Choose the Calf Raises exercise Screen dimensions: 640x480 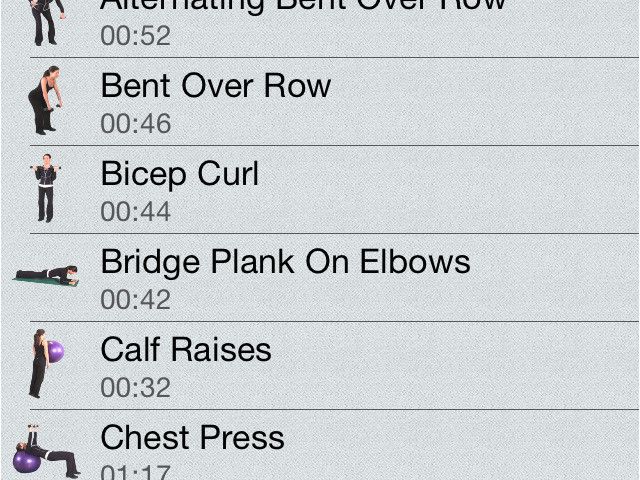(186, 366)
